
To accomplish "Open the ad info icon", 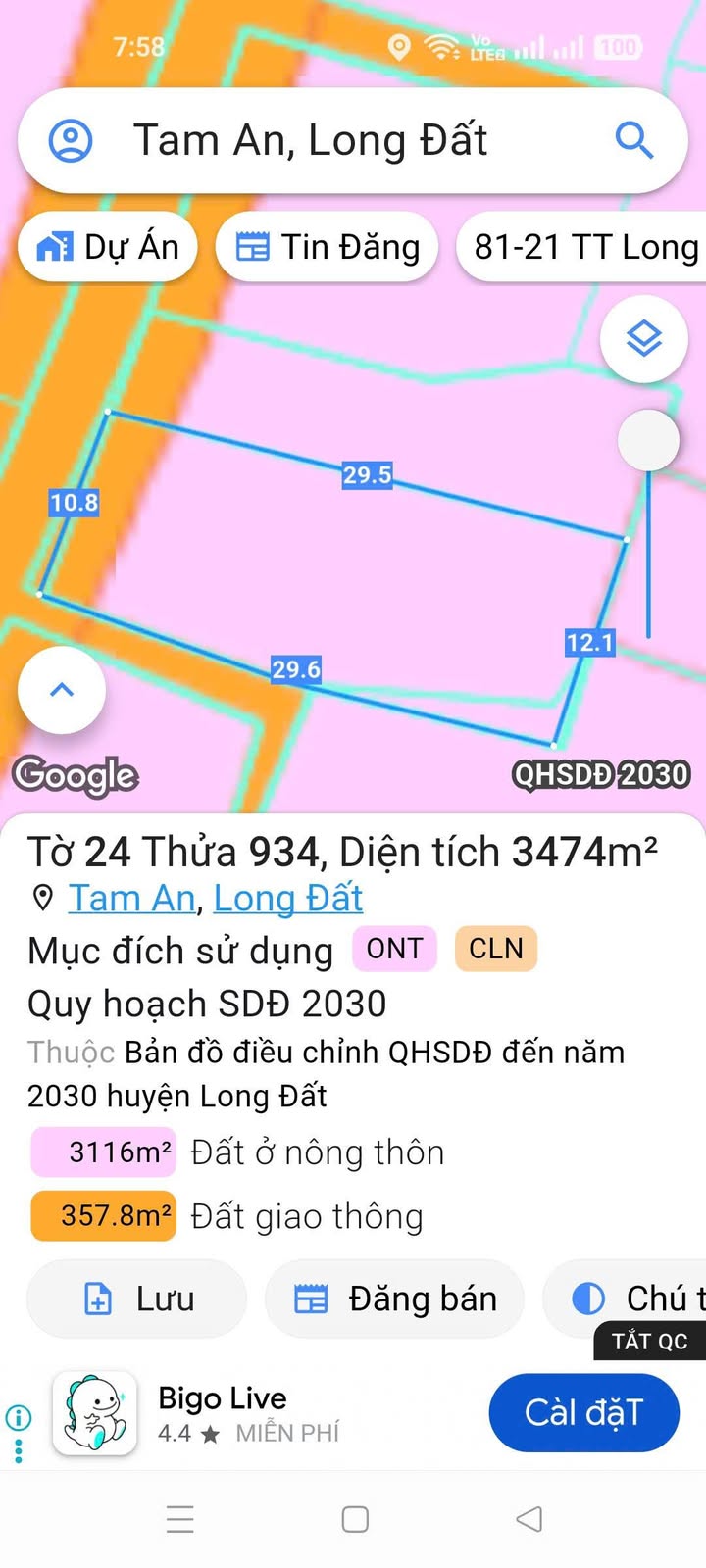I will [x=18, y=1417].
